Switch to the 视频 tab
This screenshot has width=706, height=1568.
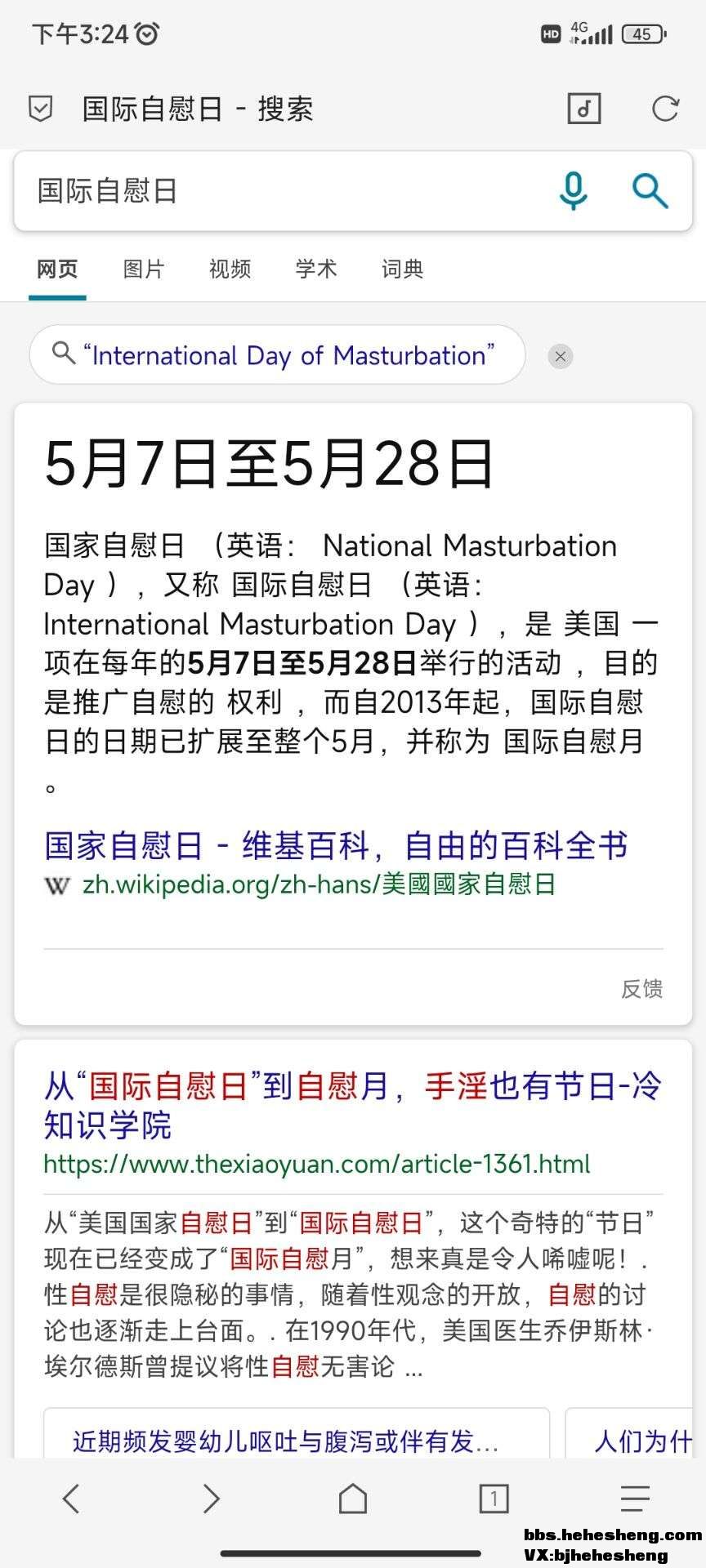point(230,269)
